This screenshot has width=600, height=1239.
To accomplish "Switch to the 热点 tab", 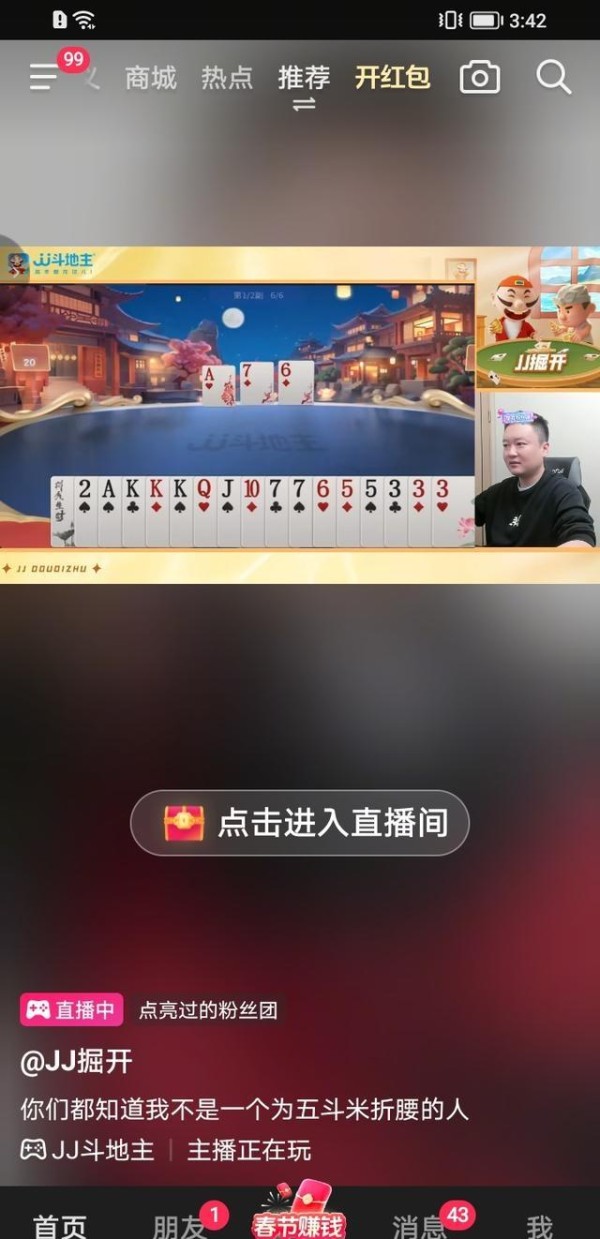I will pyautogui.click(x=227, y=77).
